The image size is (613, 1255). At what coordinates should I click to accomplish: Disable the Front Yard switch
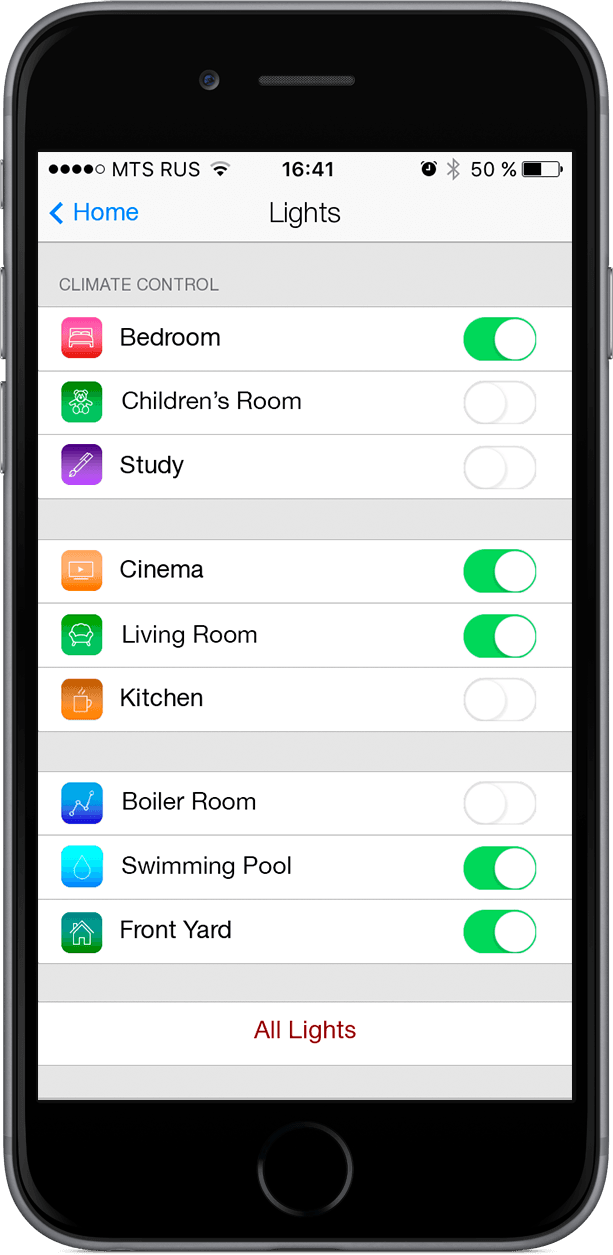[x=500, y=931]
